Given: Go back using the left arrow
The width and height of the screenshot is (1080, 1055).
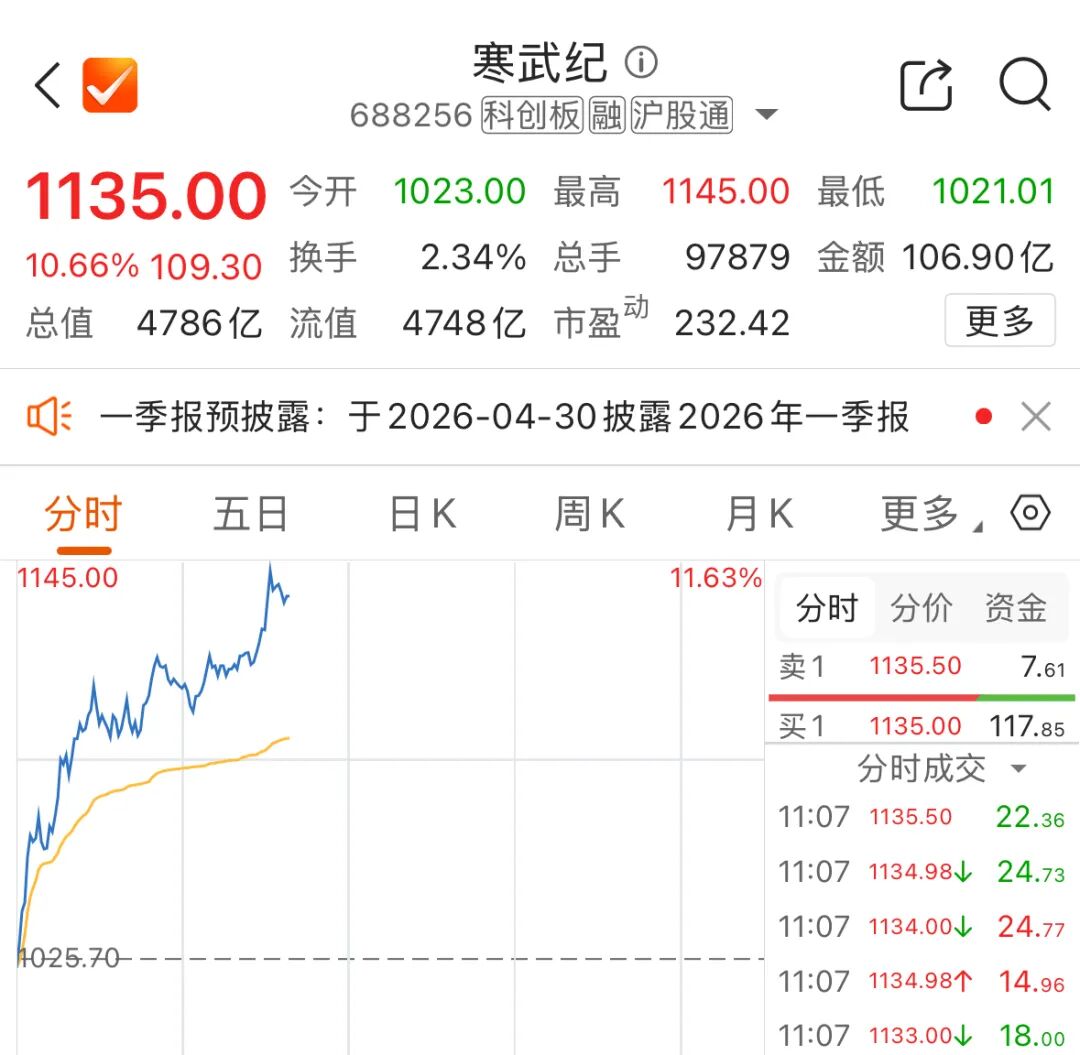Looking at the screenshot, I should 48,86.
